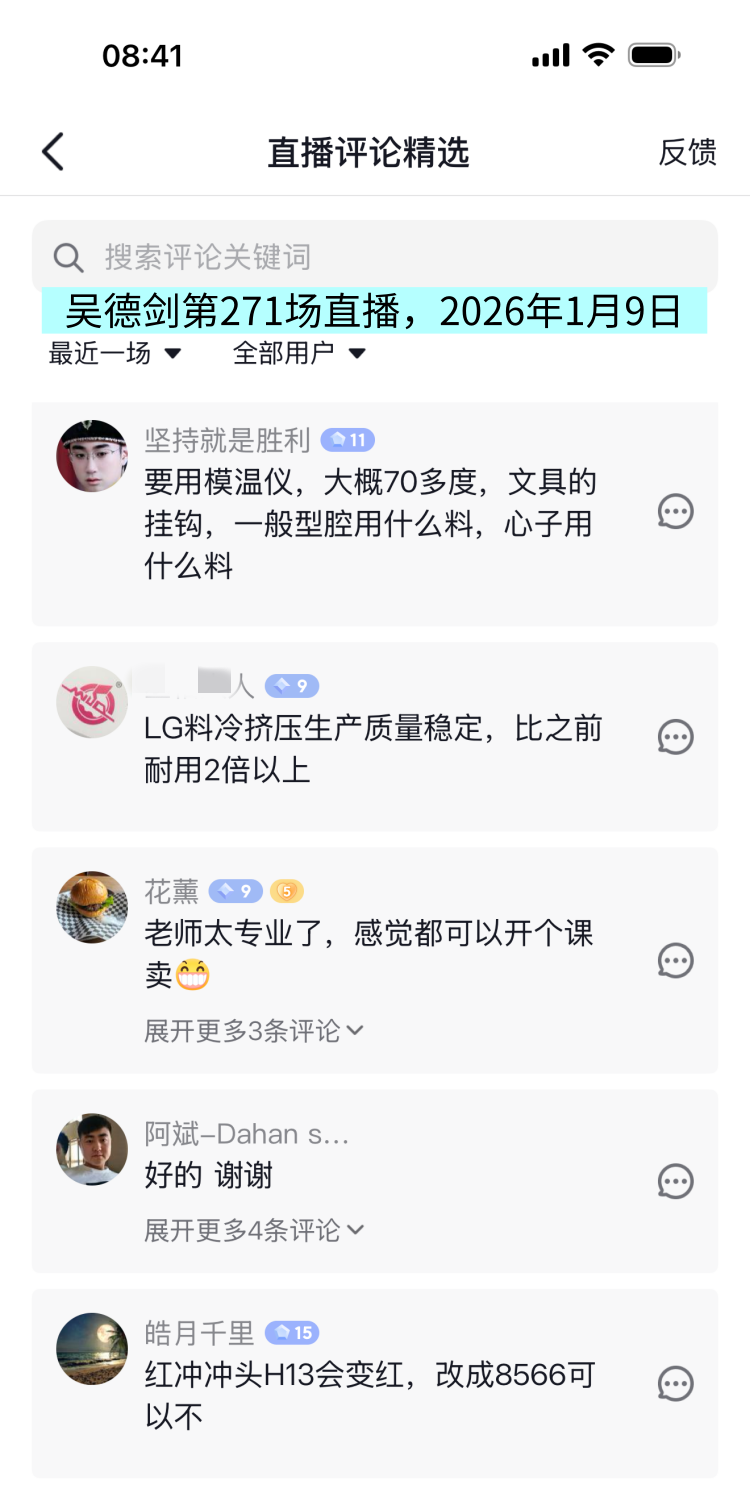Expand 展开更多3条评论 under 花薰
Screen dimensions: 750x1493
tap(254, 1030)
